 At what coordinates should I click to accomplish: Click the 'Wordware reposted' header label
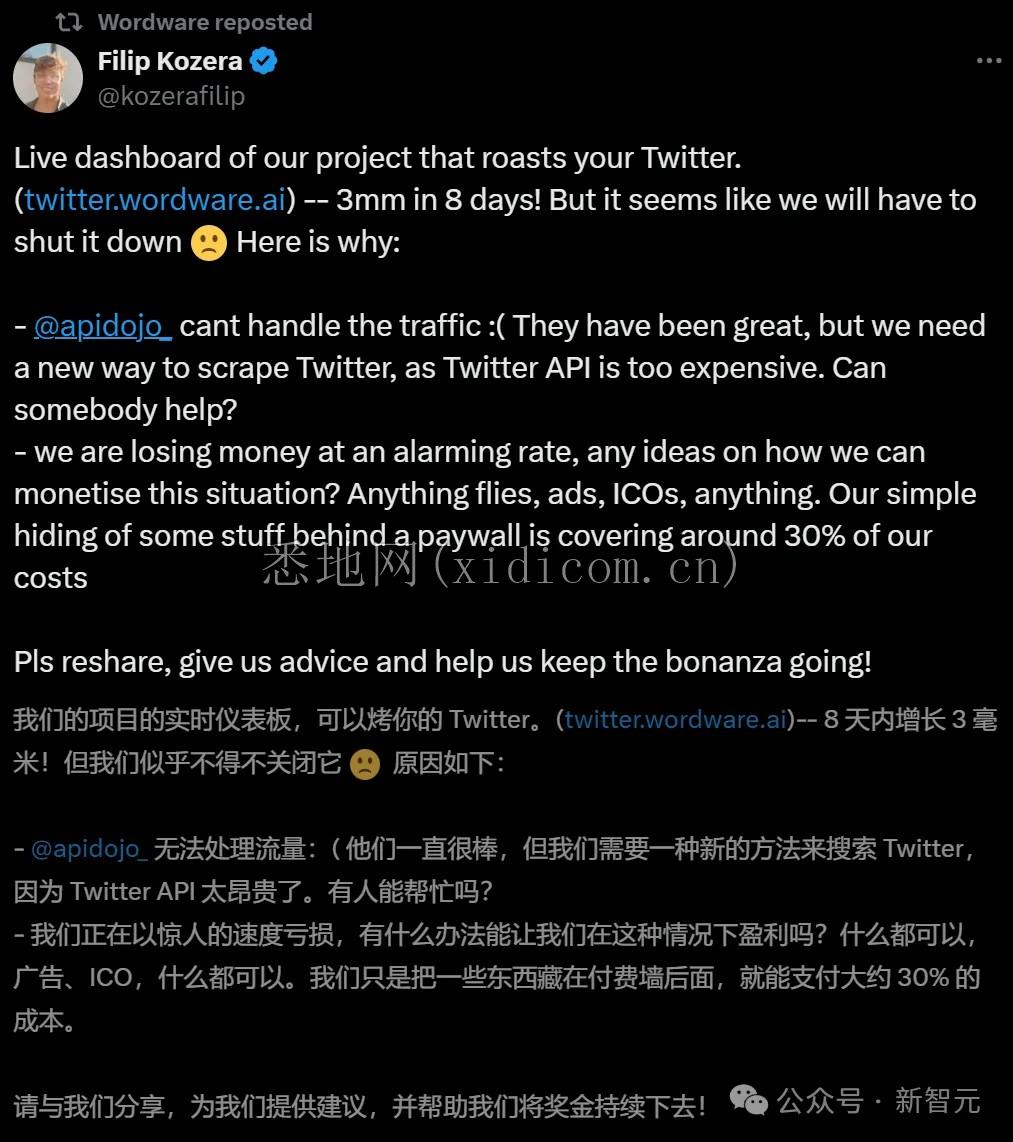click(x=205, y=21)
